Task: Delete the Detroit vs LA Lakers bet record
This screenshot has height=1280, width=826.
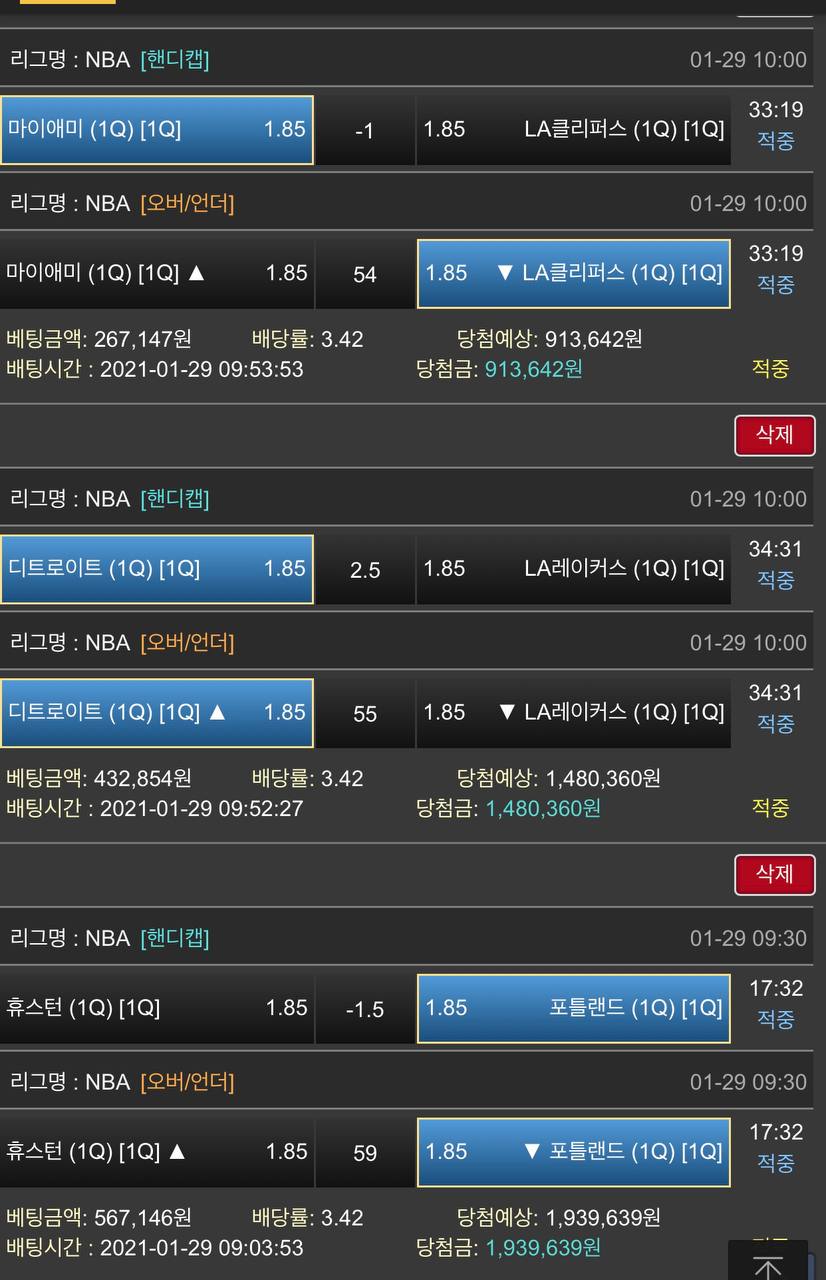Action: [774, 435]
